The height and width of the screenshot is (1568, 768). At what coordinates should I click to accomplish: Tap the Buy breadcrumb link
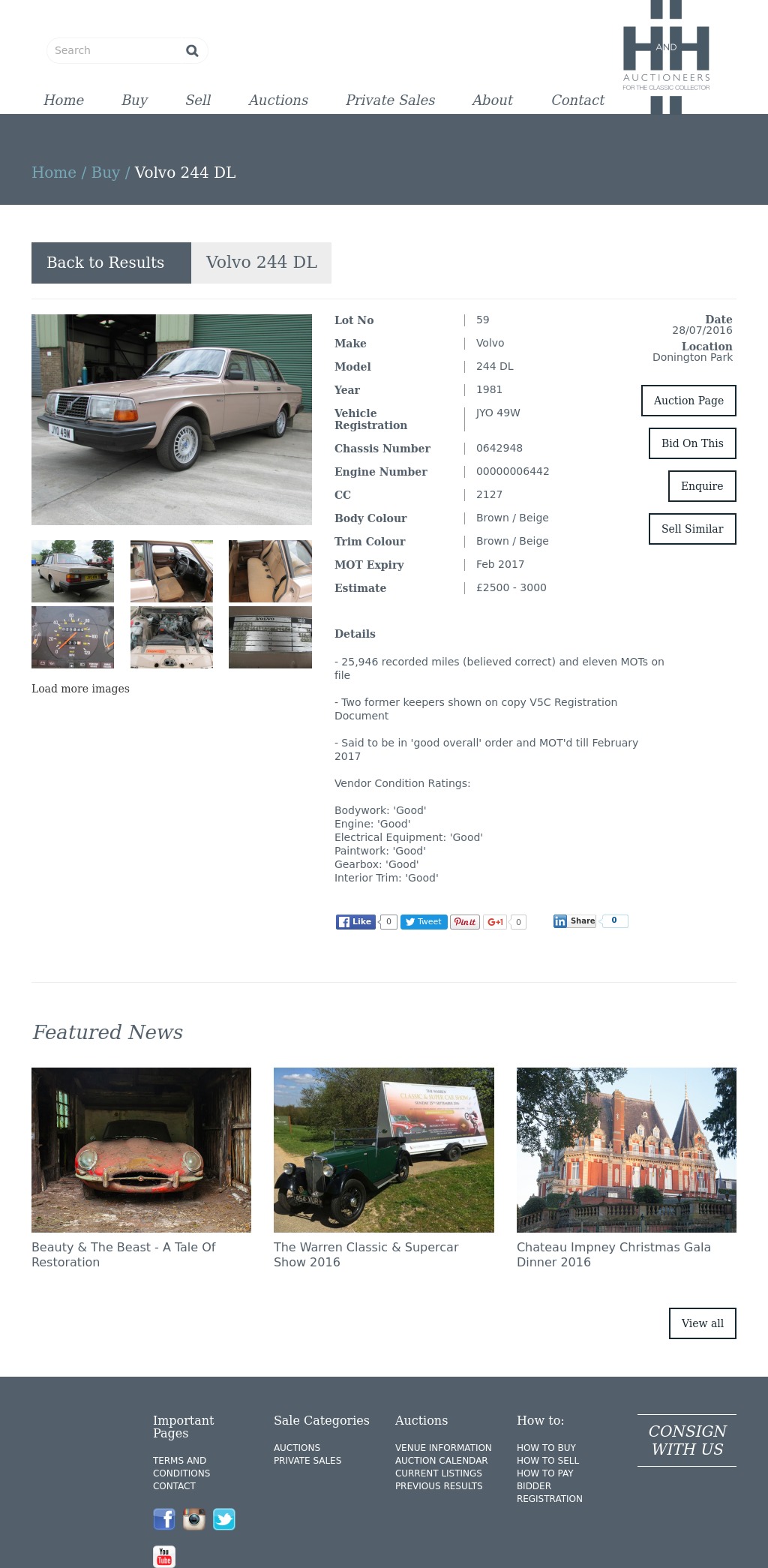coord(106,173)
